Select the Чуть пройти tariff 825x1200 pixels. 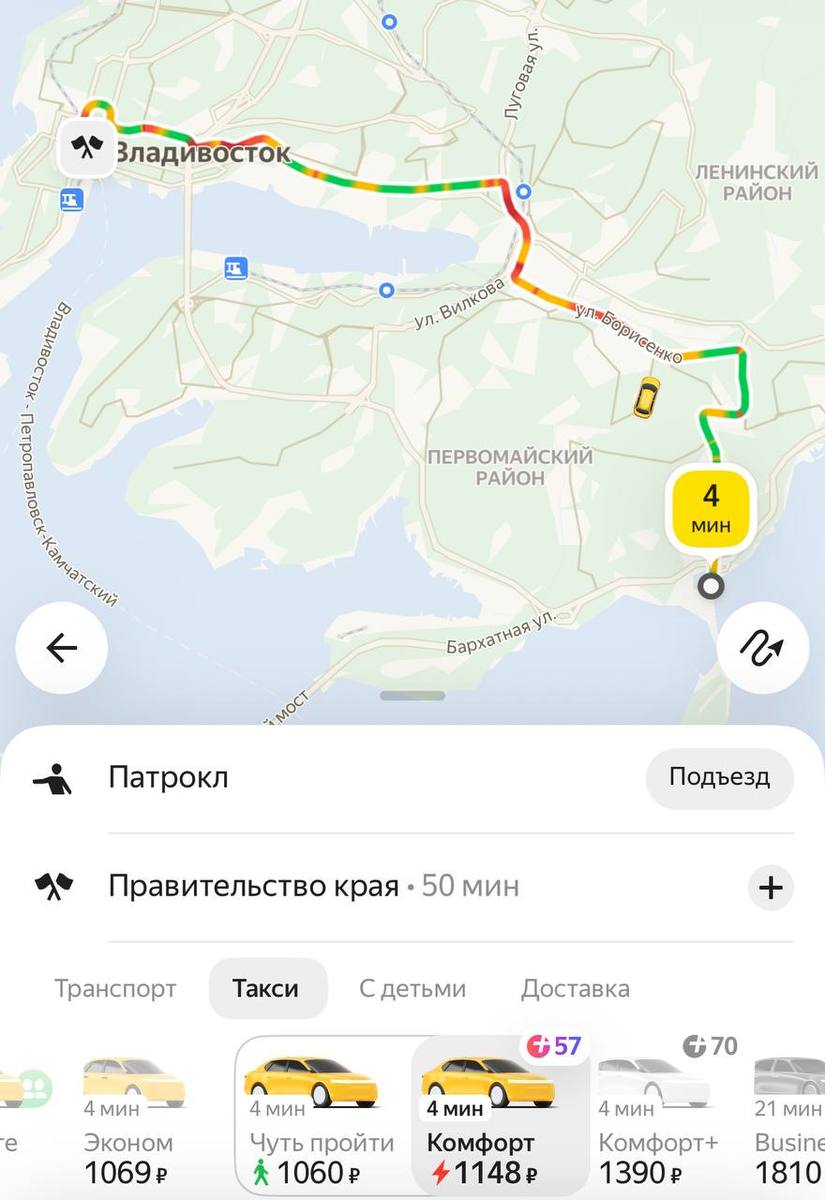[320, 1120]
